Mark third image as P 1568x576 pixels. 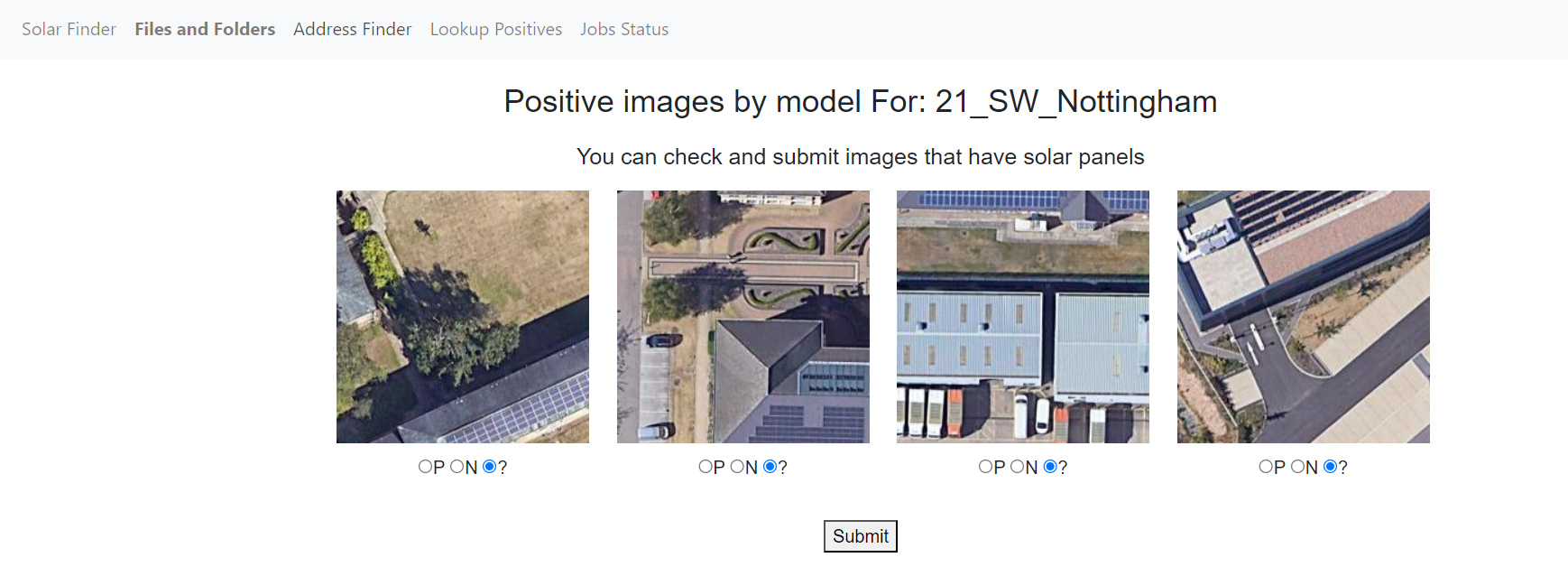pos(985,467)
